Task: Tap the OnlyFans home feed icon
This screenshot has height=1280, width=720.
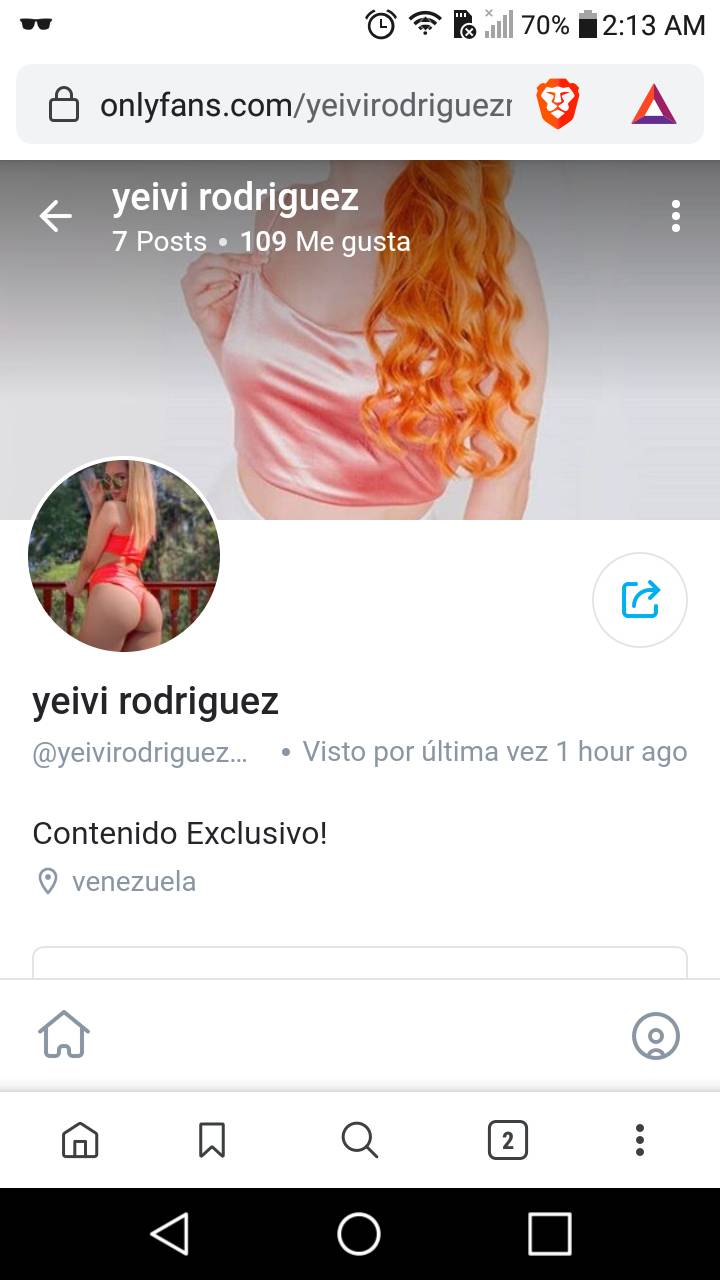Action: pyautogui.click(x=64, y=1036)
